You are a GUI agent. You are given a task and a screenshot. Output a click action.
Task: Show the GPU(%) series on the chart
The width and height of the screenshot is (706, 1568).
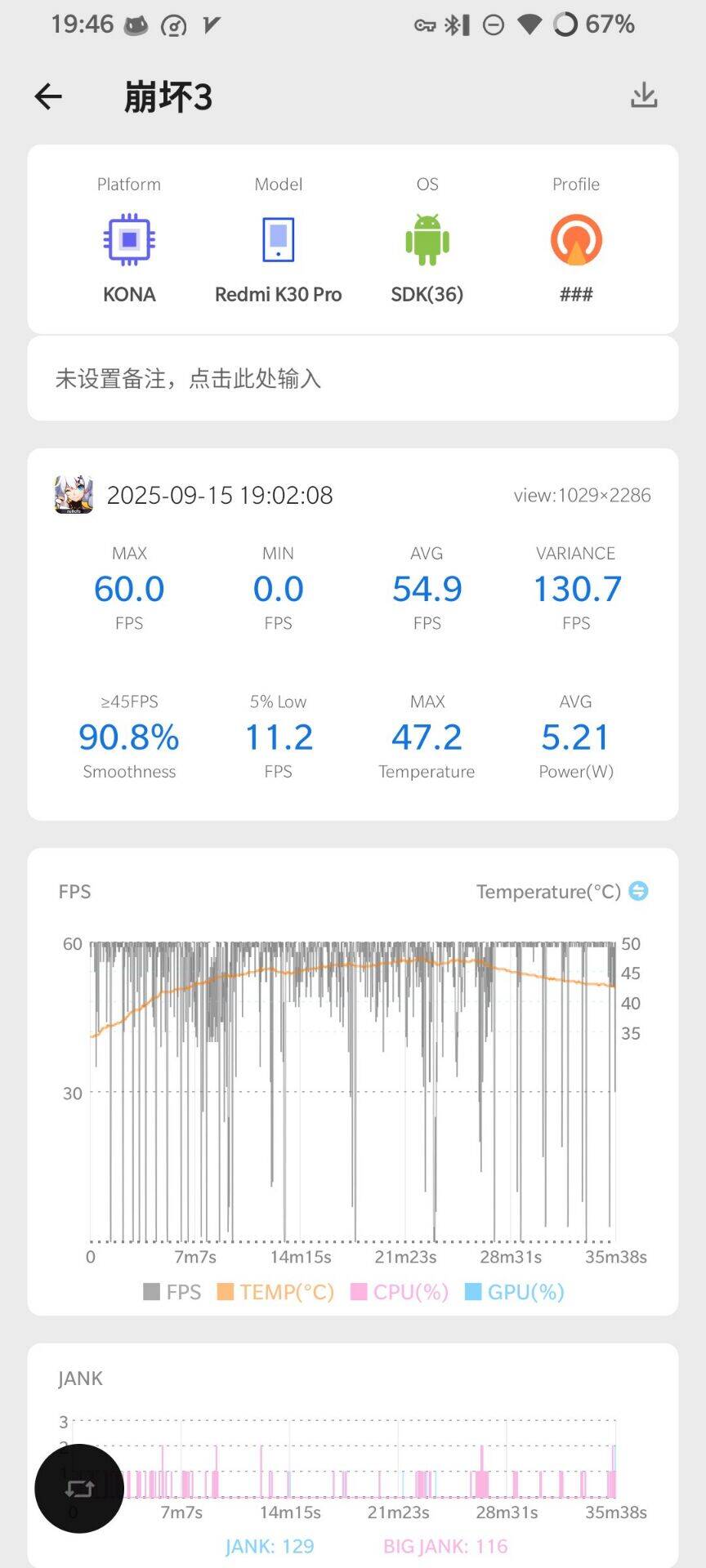(515, 1292)
